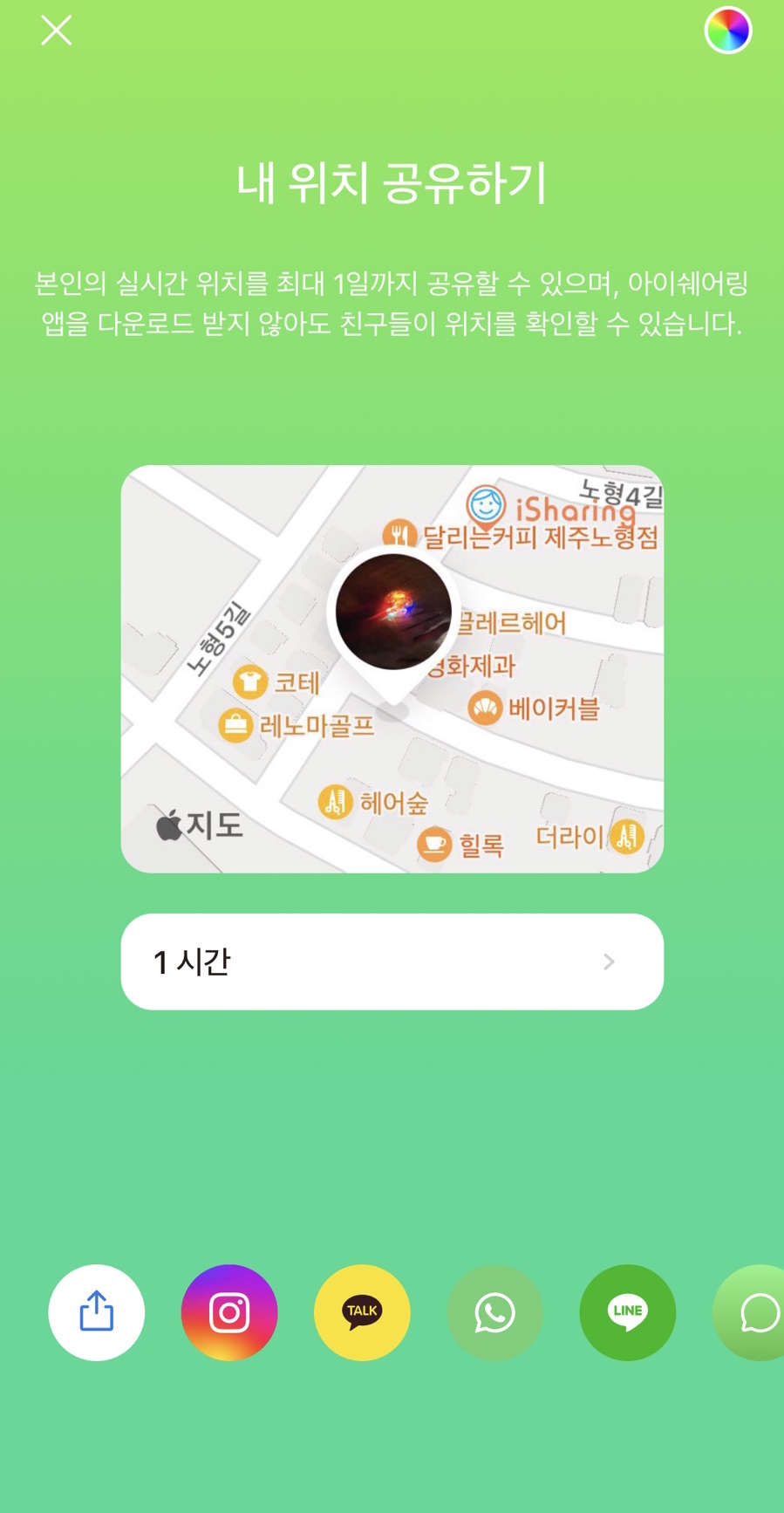Open the system share sheet
The width and height of the screenshot is (784, 1513).
97,1311
